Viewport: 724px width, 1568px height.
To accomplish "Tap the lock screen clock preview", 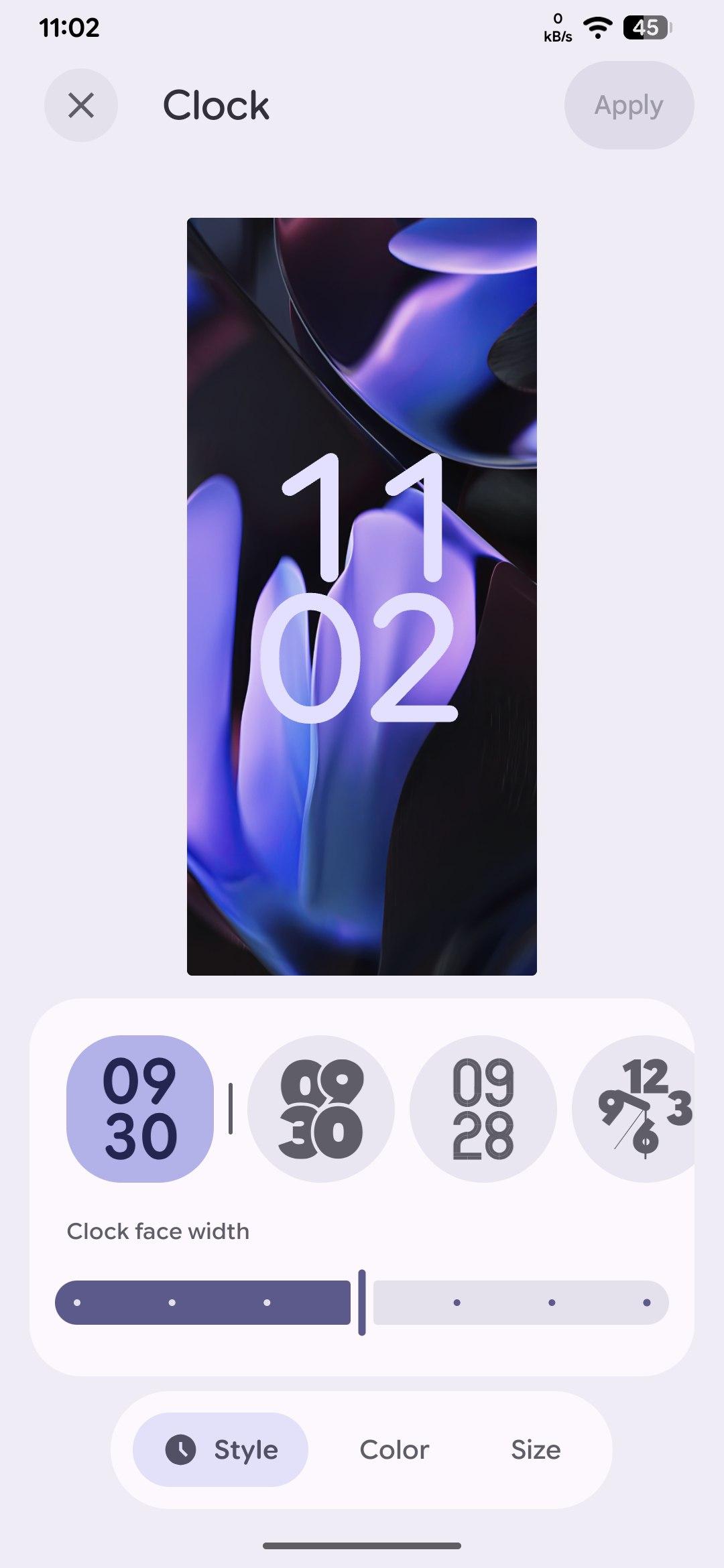I will (x=362, y=596).
